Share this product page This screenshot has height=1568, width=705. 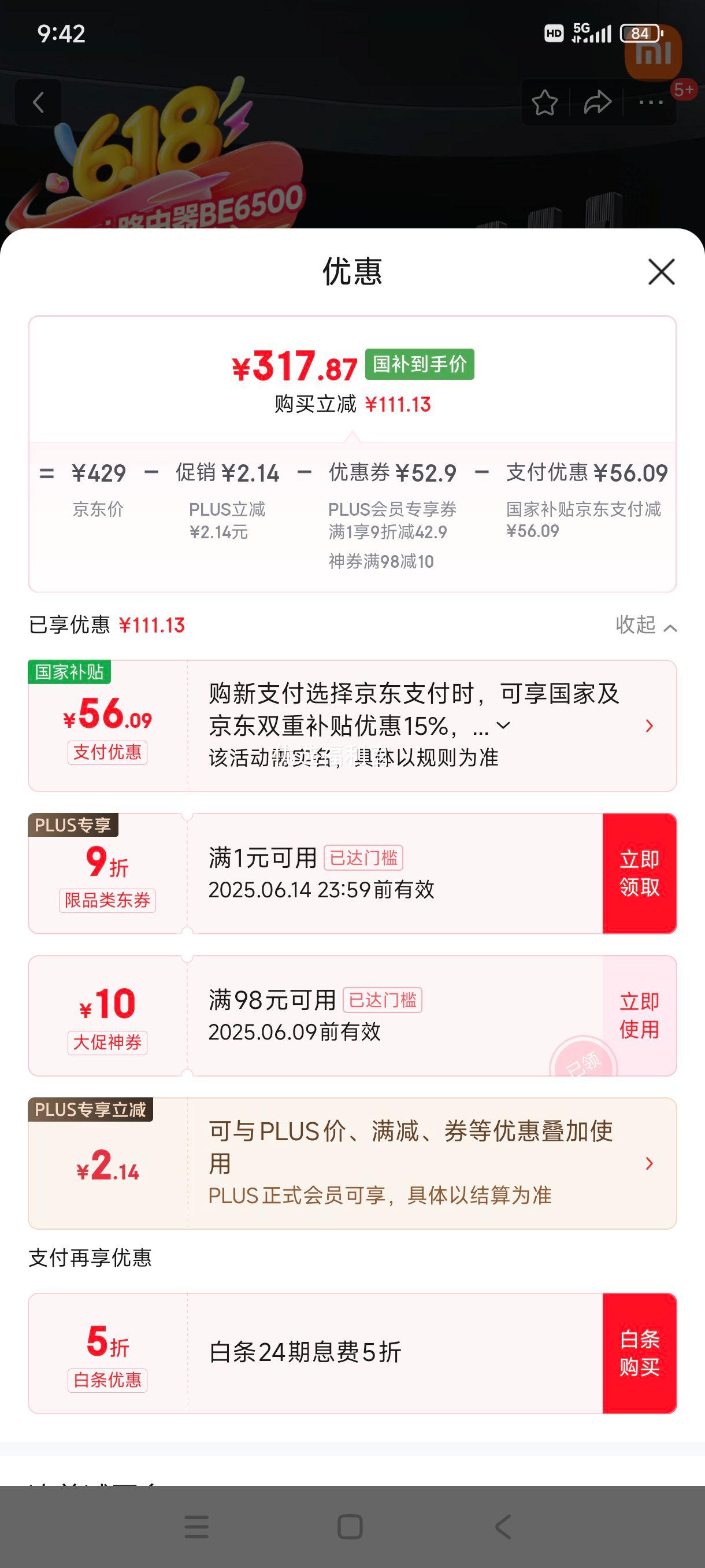(598, 102)
